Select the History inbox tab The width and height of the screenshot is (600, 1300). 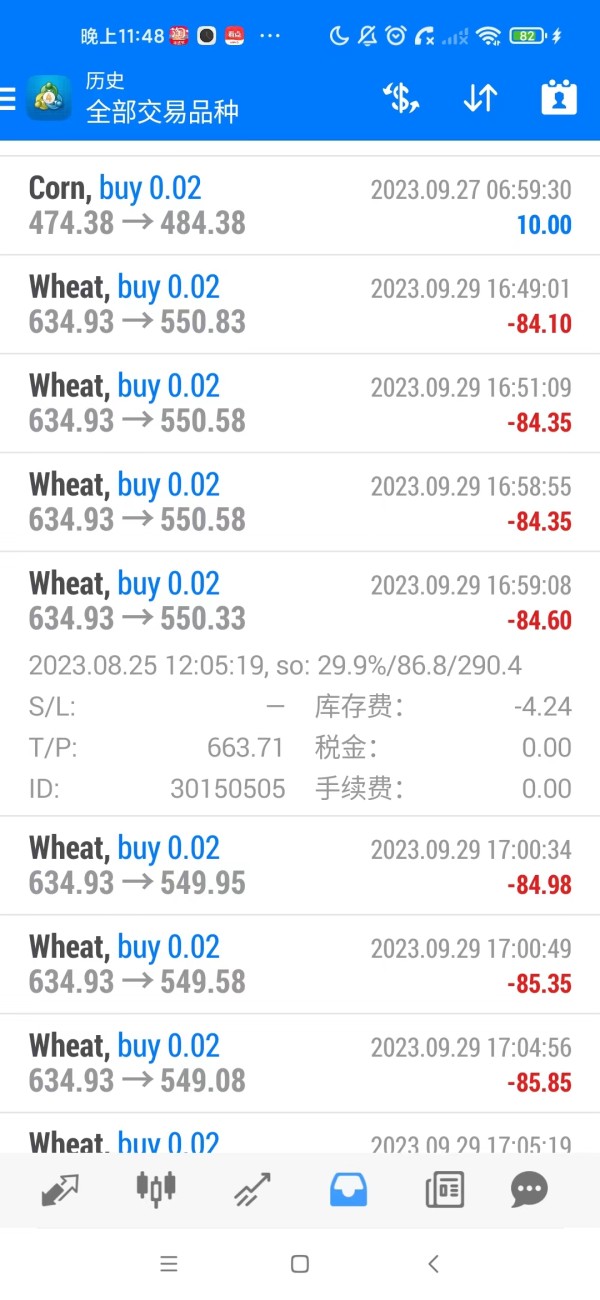(348, 1189)
